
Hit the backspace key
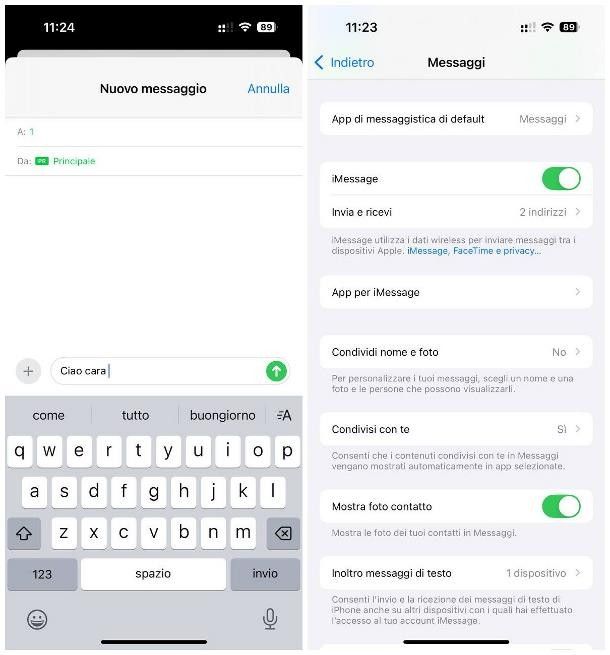tap(282, 534)
